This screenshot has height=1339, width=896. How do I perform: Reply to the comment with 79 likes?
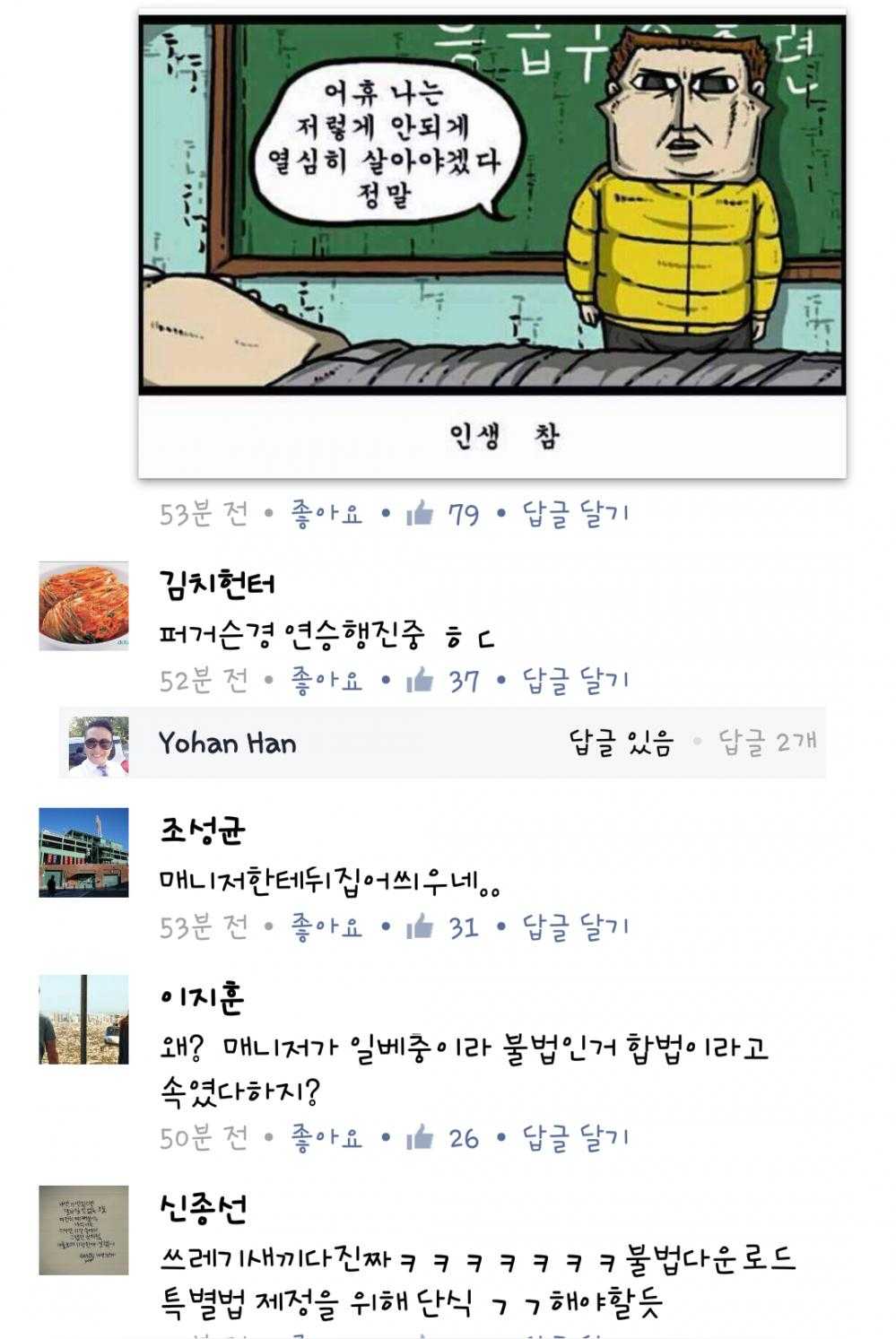tap(576, 514)
